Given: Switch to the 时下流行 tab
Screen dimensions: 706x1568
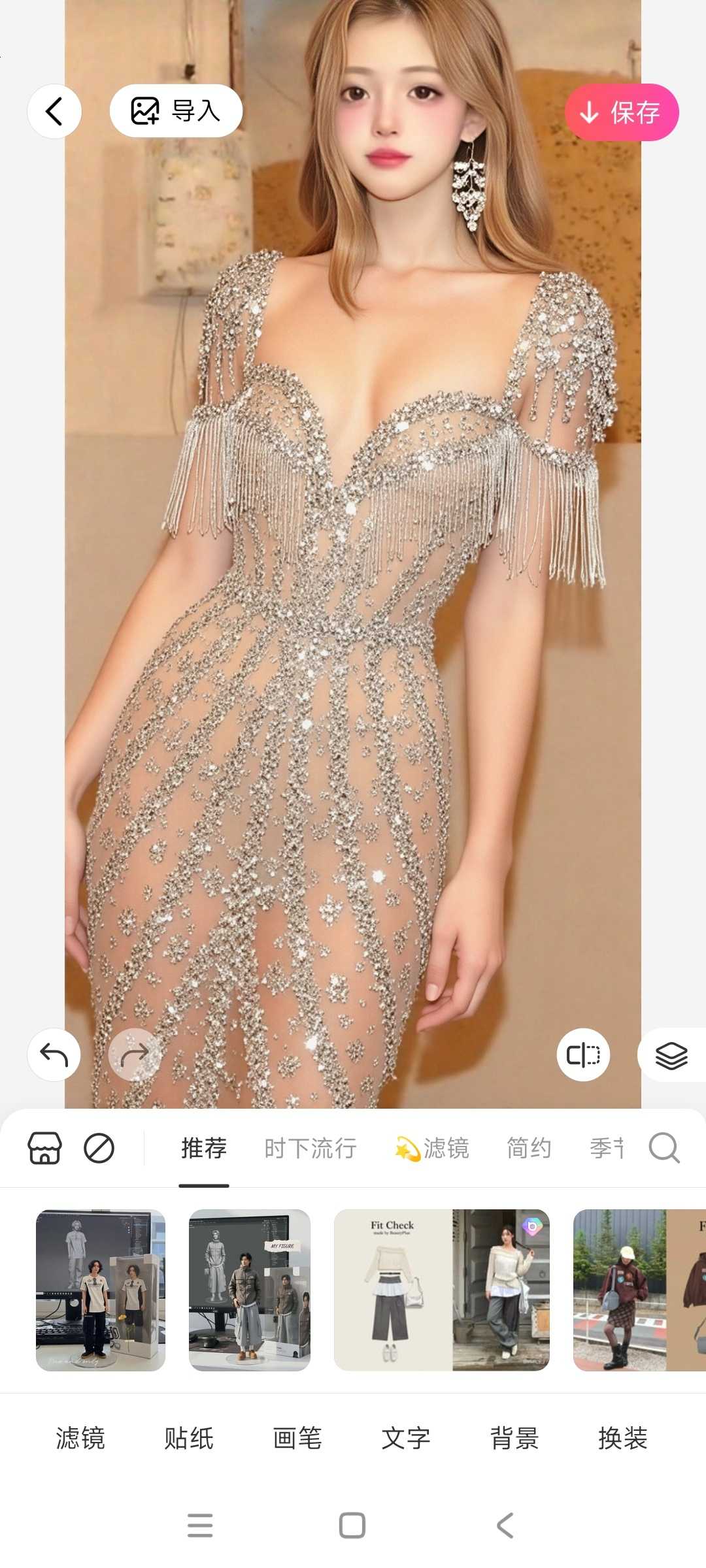Looking at the screenshot, I should coord(311,1148).
